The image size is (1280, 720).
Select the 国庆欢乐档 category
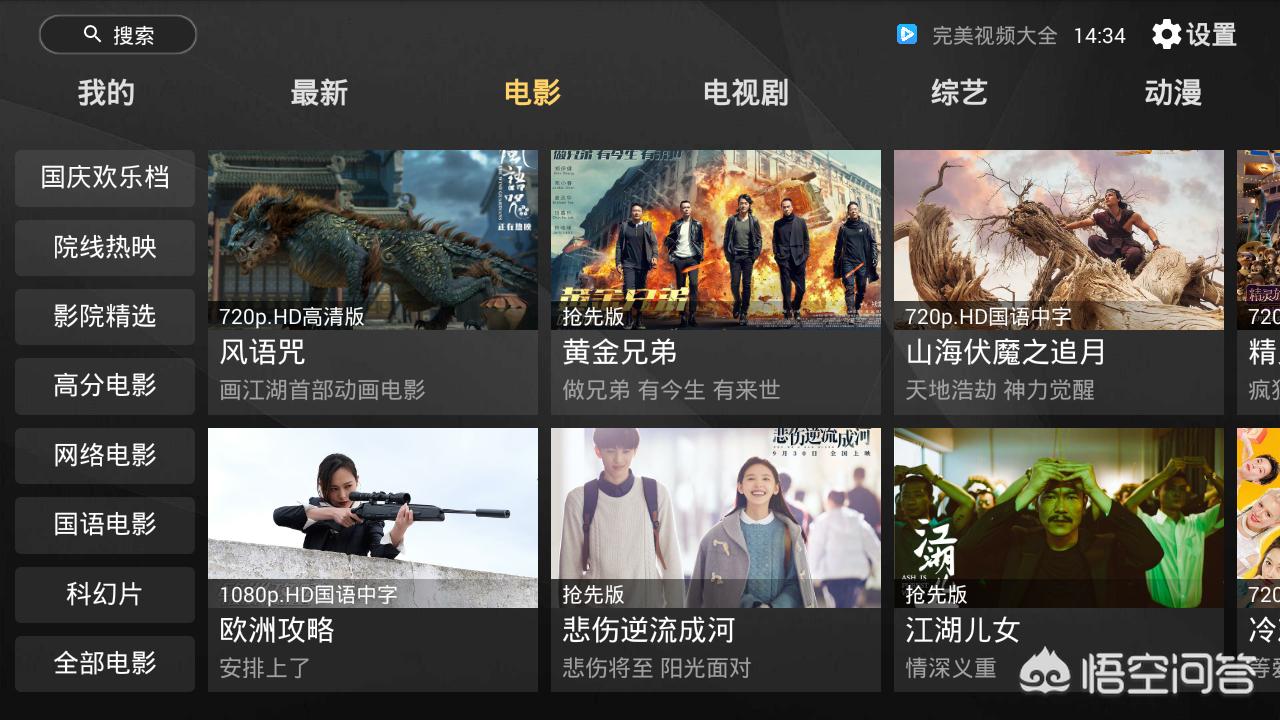pyautogui.click(x=105, y=178)
